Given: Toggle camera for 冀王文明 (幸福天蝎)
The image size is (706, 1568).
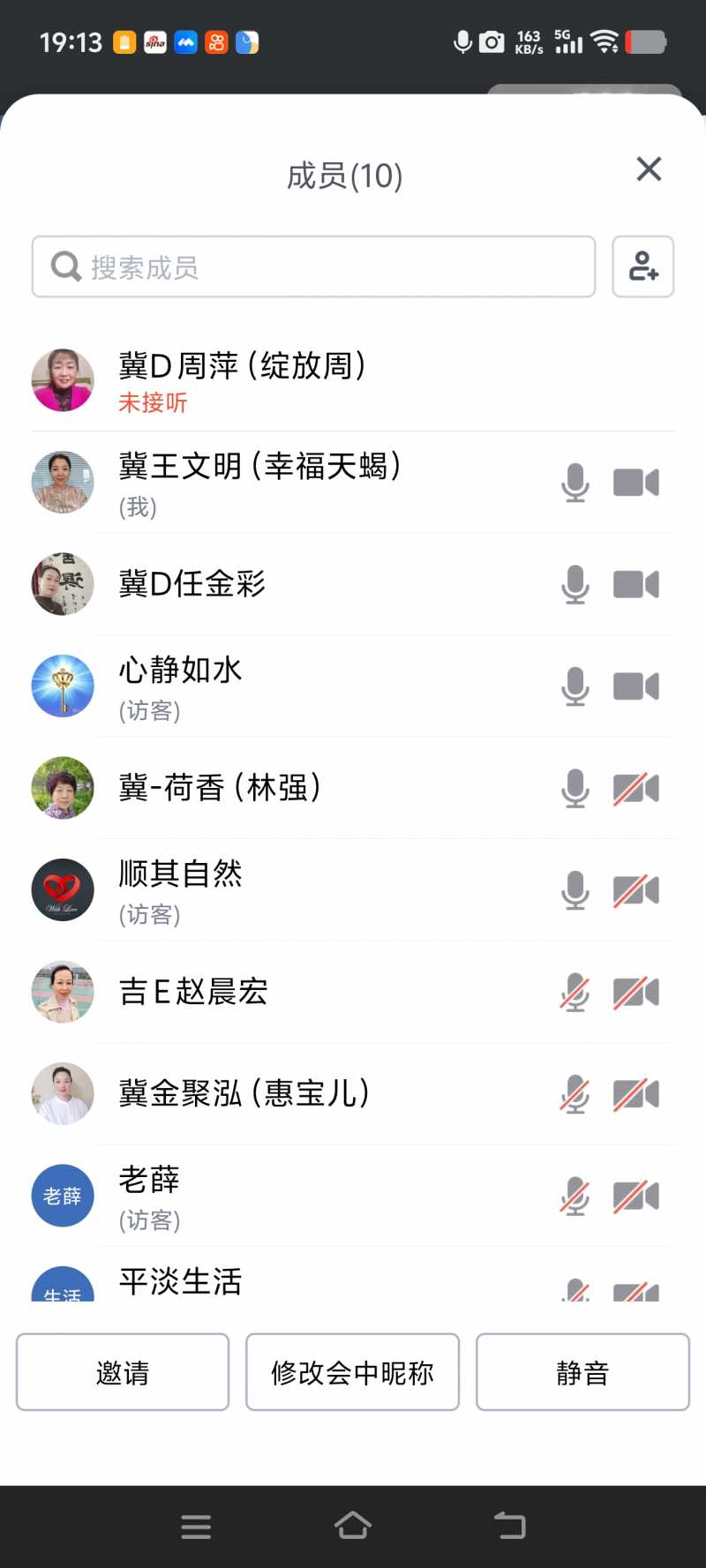Looking at the screenshot, I should tap(636, 483).
